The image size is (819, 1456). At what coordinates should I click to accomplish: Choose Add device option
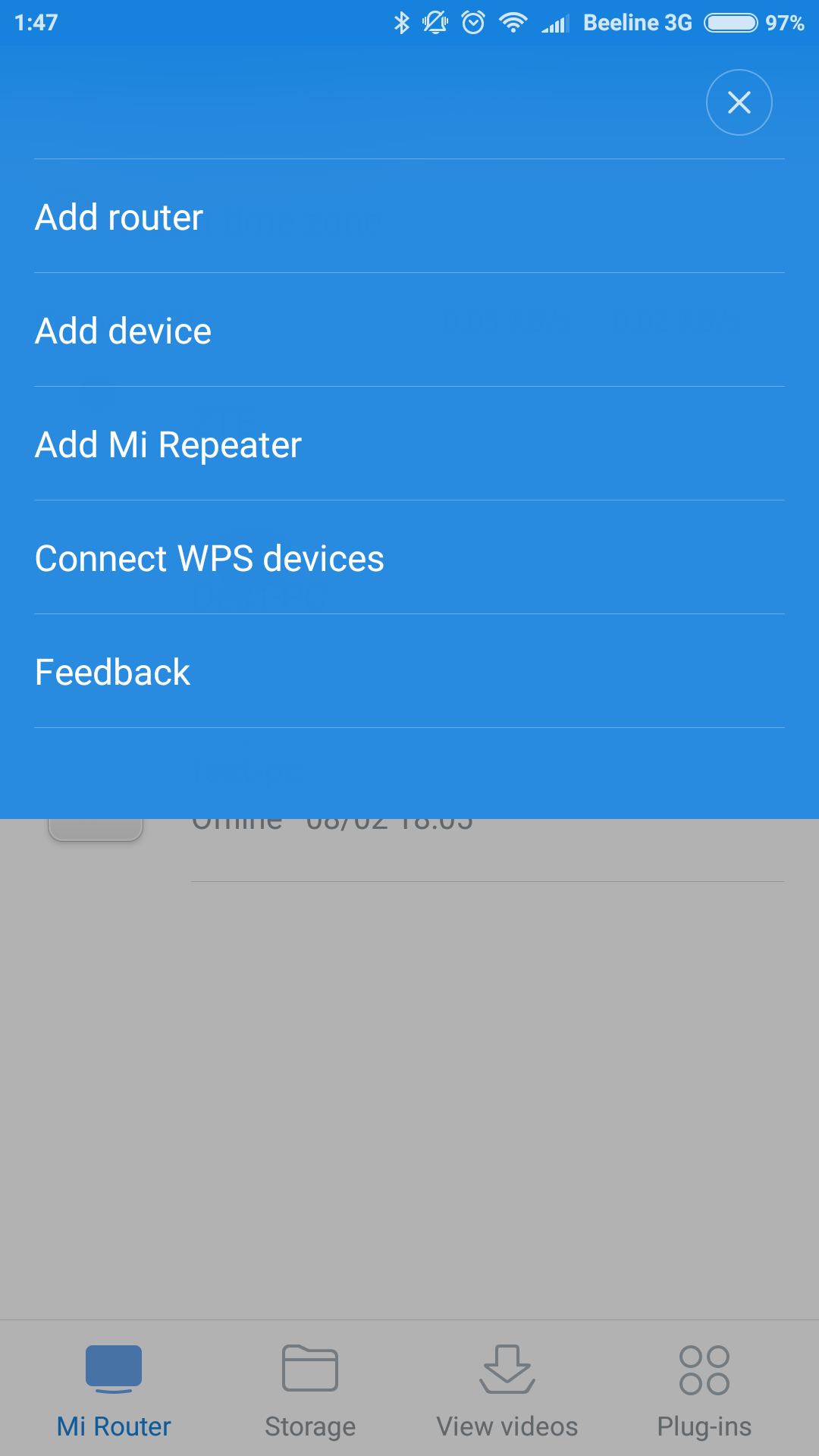click(x=409, y=330)
